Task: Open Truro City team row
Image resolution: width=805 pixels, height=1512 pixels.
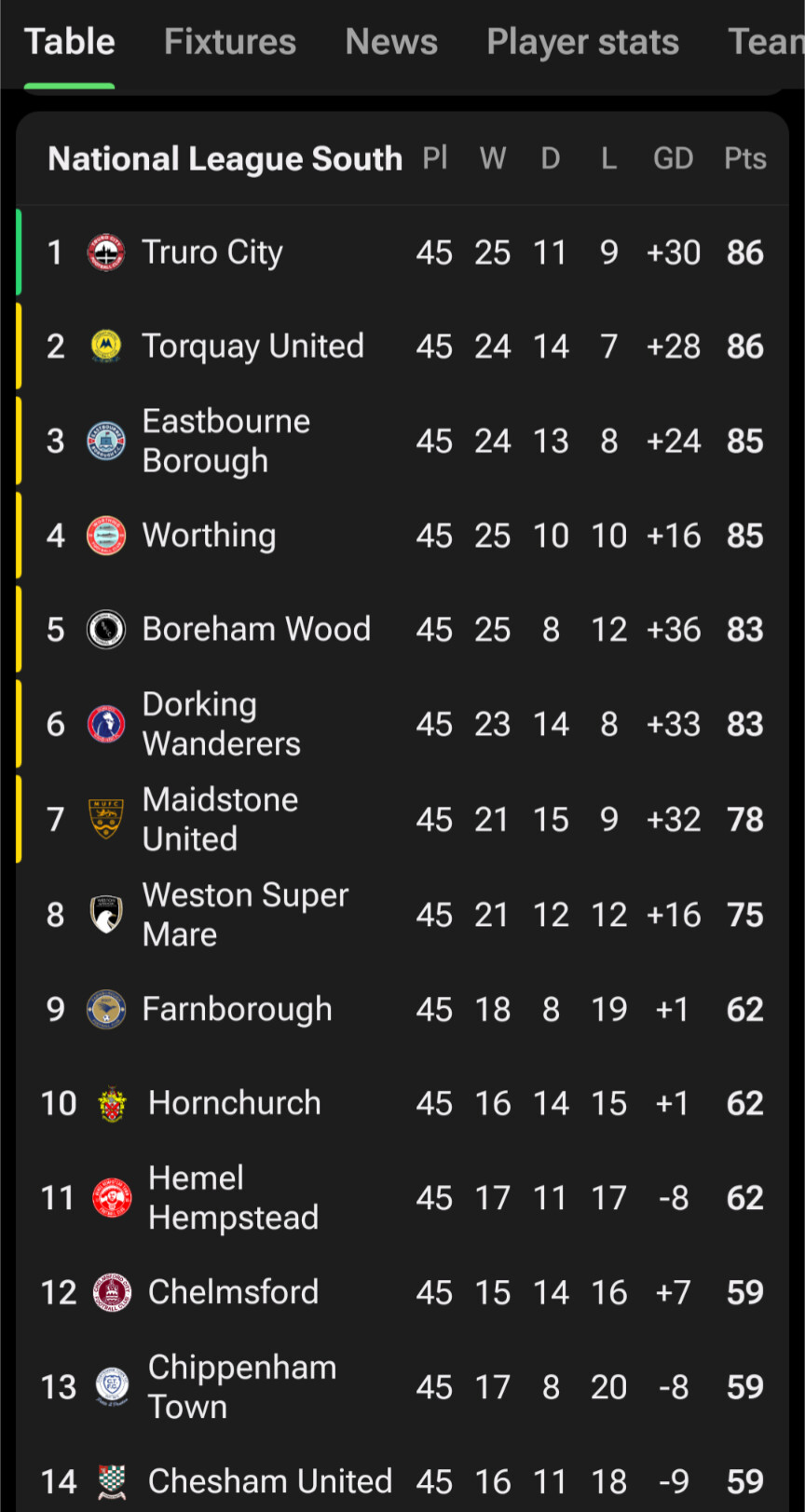Action: (x=402, y=252)
